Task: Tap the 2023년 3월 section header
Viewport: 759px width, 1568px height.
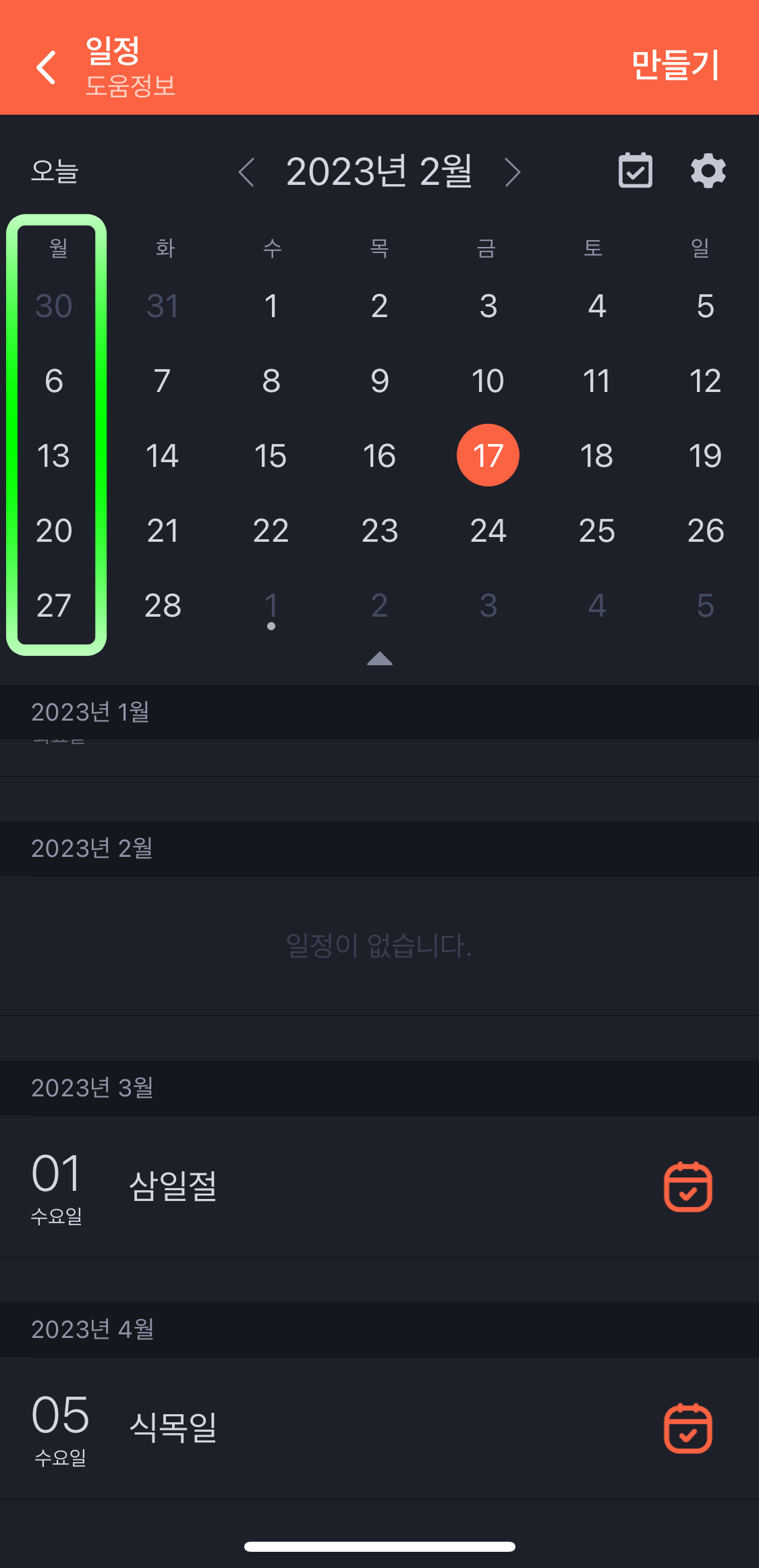Action: [x=93, y=1088]
